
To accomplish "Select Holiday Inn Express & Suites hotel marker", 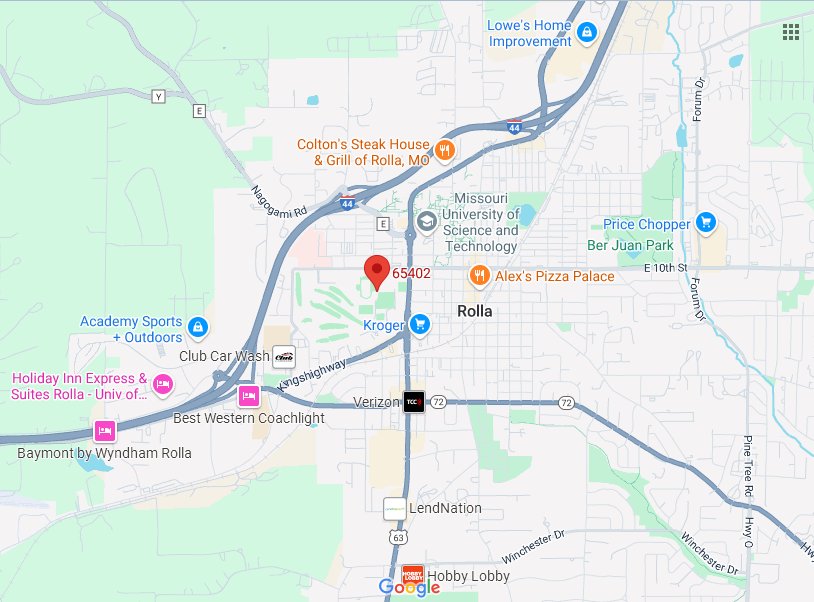I will coord(165,385).
